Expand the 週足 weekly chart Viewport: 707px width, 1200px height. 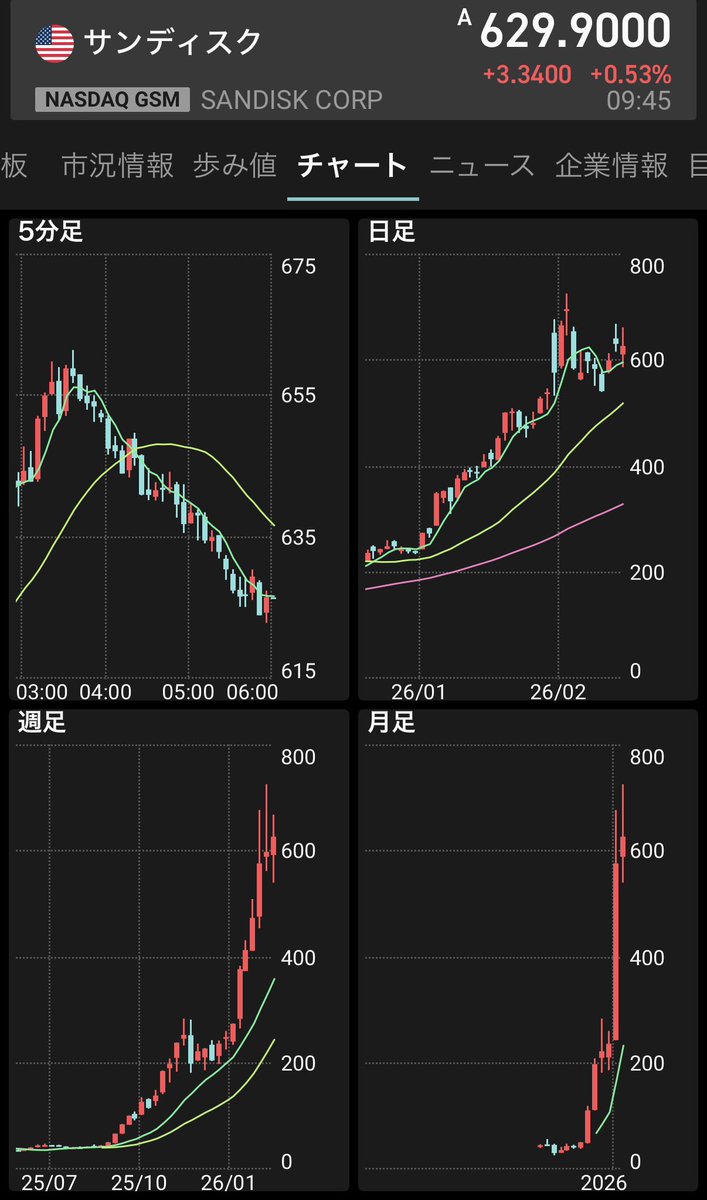point(180,950)
